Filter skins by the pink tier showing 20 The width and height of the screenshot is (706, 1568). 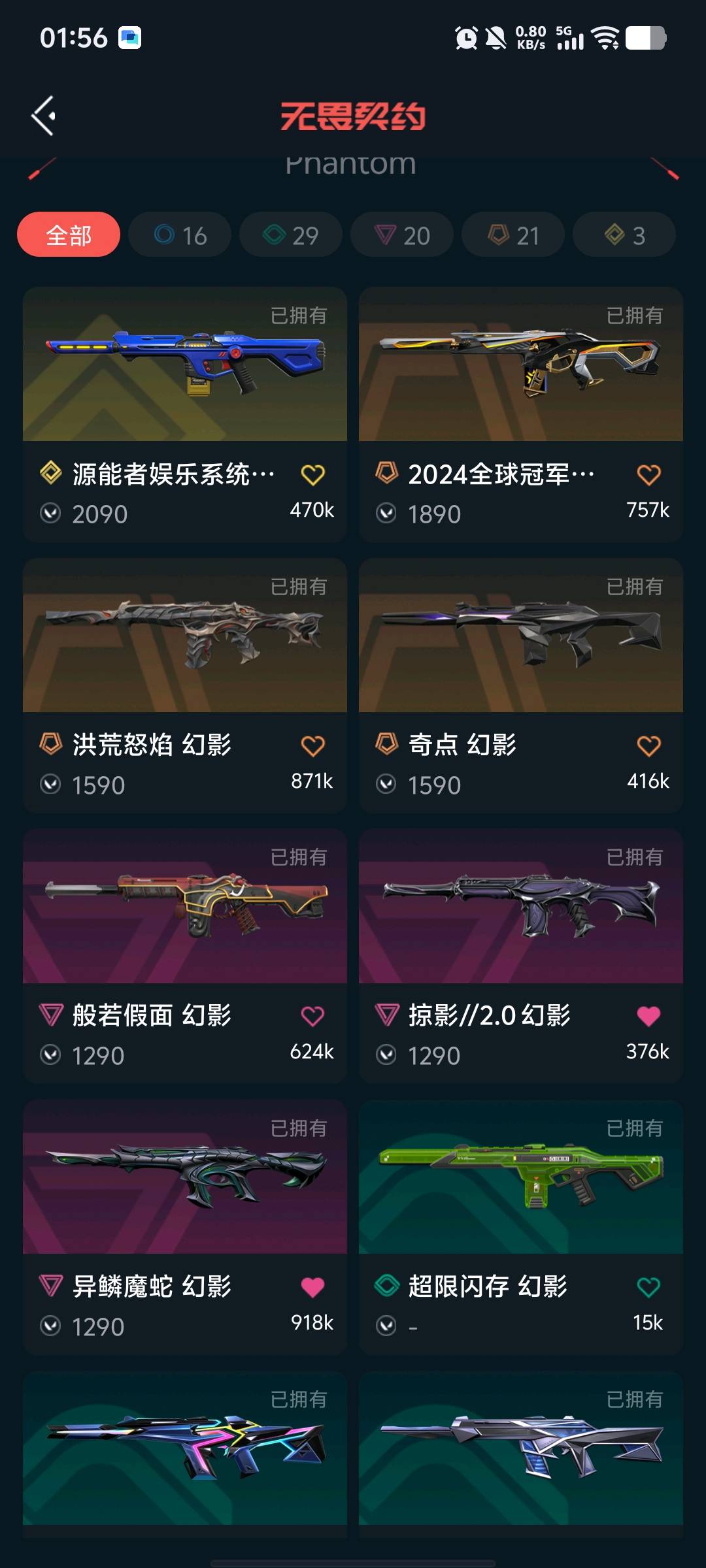(x=402, y=235)
